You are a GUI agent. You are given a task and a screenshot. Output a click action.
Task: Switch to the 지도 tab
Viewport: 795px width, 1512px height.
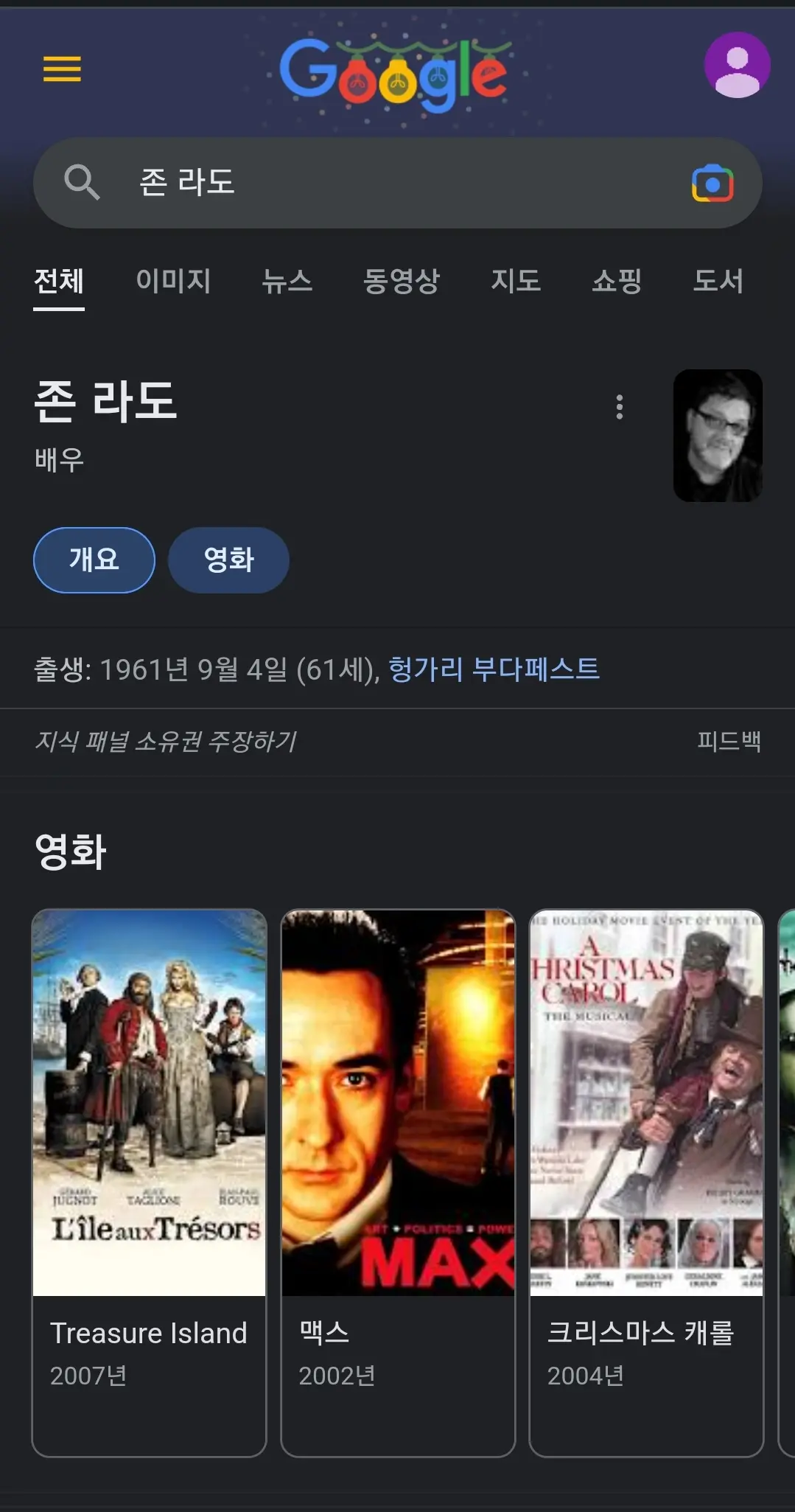click(516, 281)
